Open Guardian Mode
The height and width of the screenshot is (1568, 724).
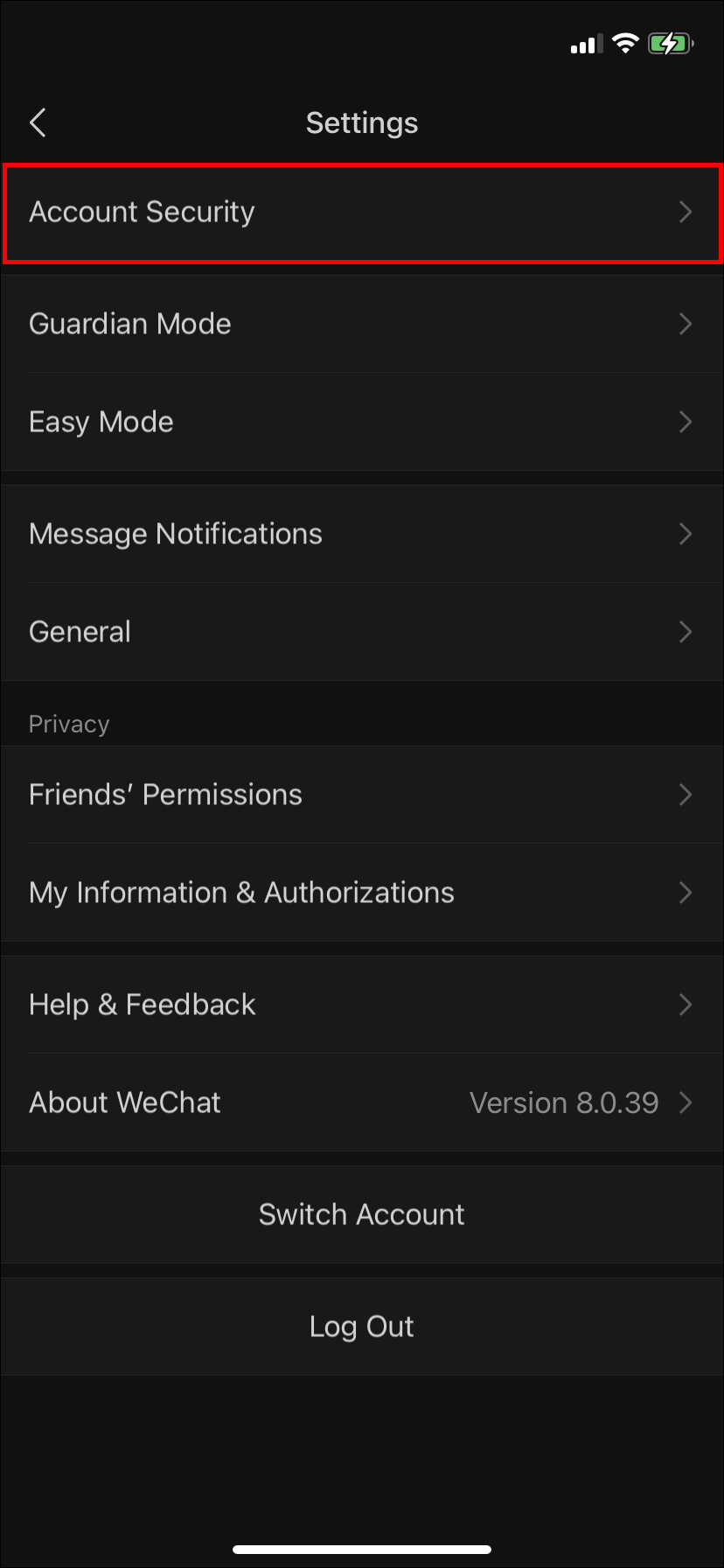coord(361,324)
